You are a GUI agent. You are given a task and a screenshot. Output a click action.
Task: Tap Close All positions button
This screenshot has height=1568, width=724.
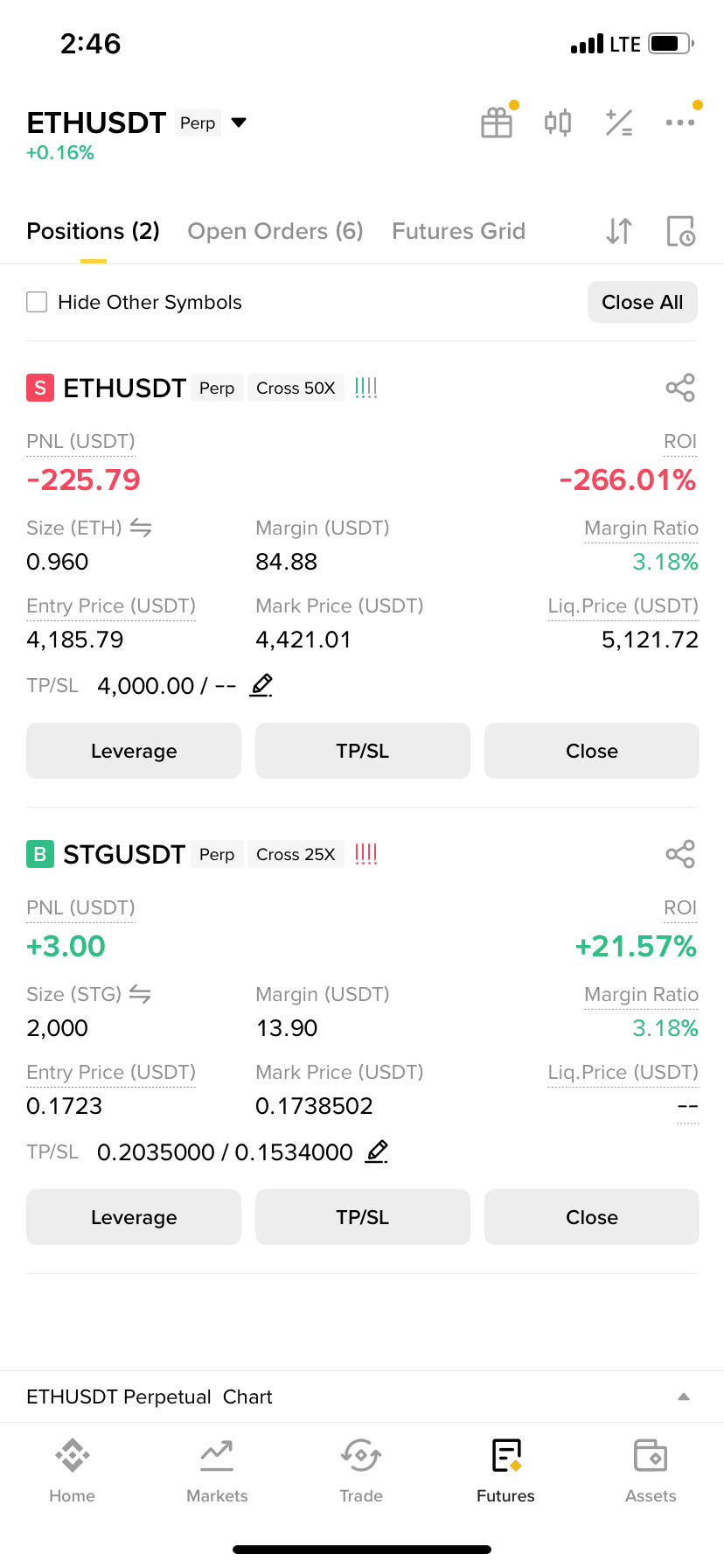(x=643, y=302)
